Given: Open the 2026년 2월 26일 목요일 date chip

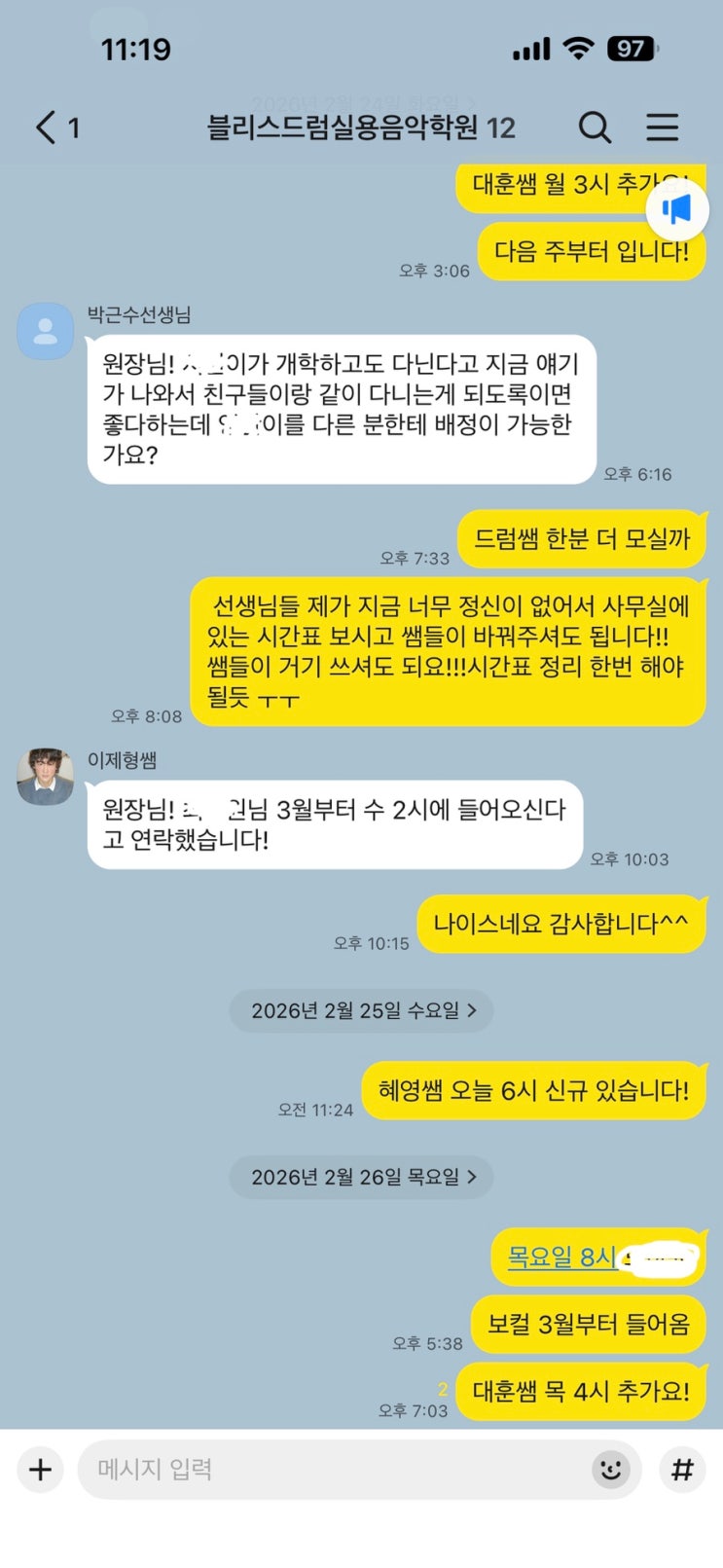Looking at the screenshot, I should point(362,1177).
